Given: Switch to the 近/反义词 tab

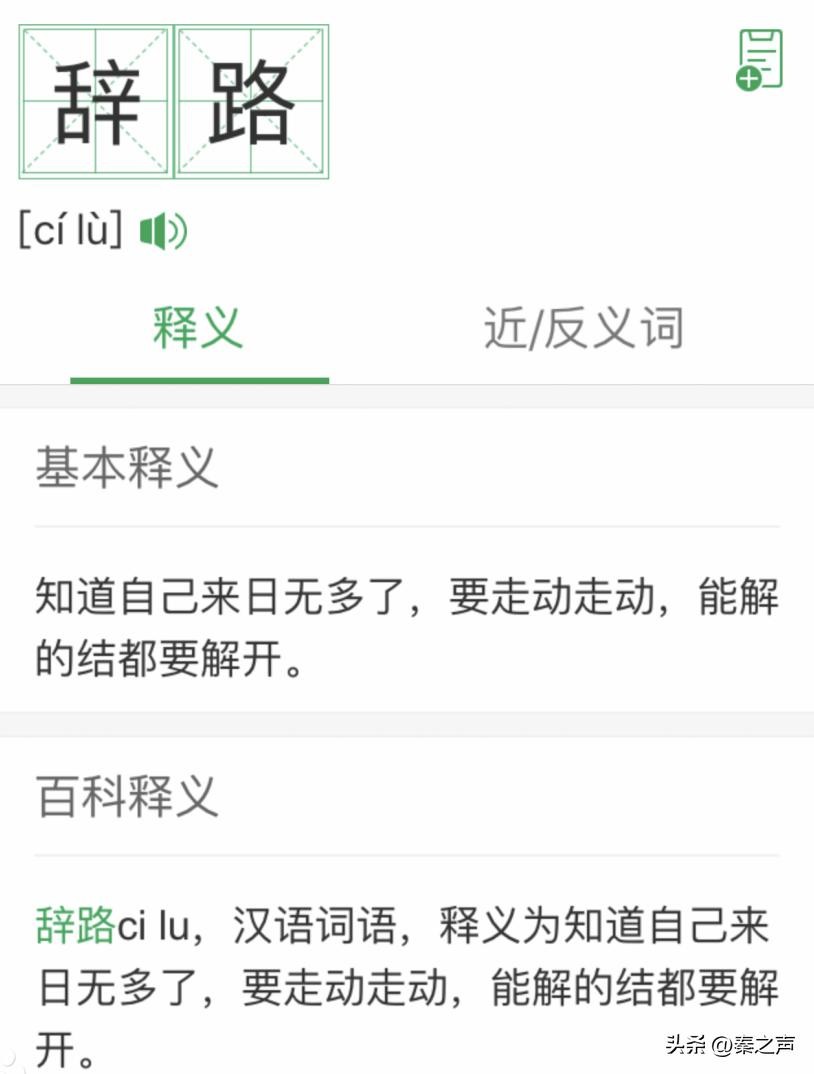Looking at the screenshot, I should coord(583,328).
